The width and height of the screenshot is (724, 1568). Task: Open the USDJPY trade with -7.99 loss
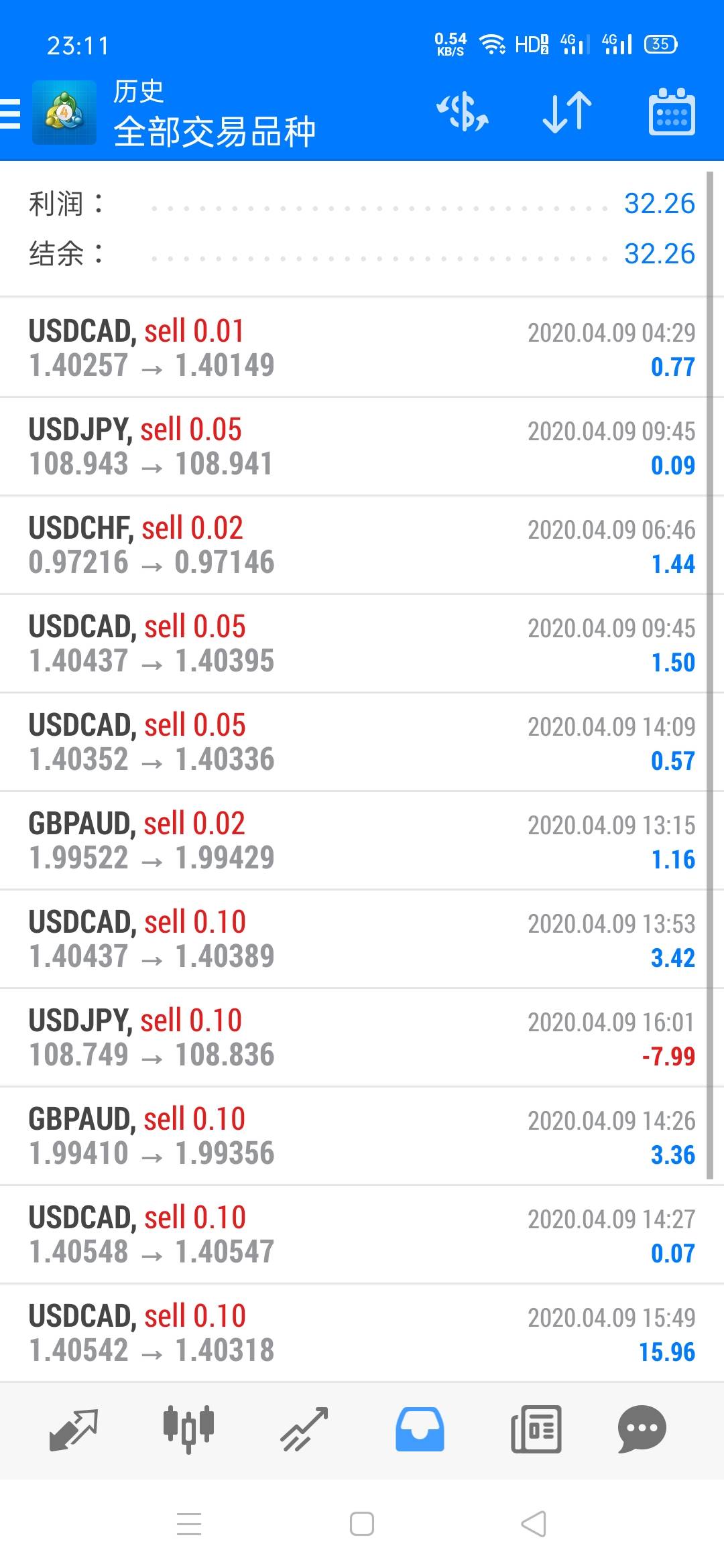(x=362, y=1037)
